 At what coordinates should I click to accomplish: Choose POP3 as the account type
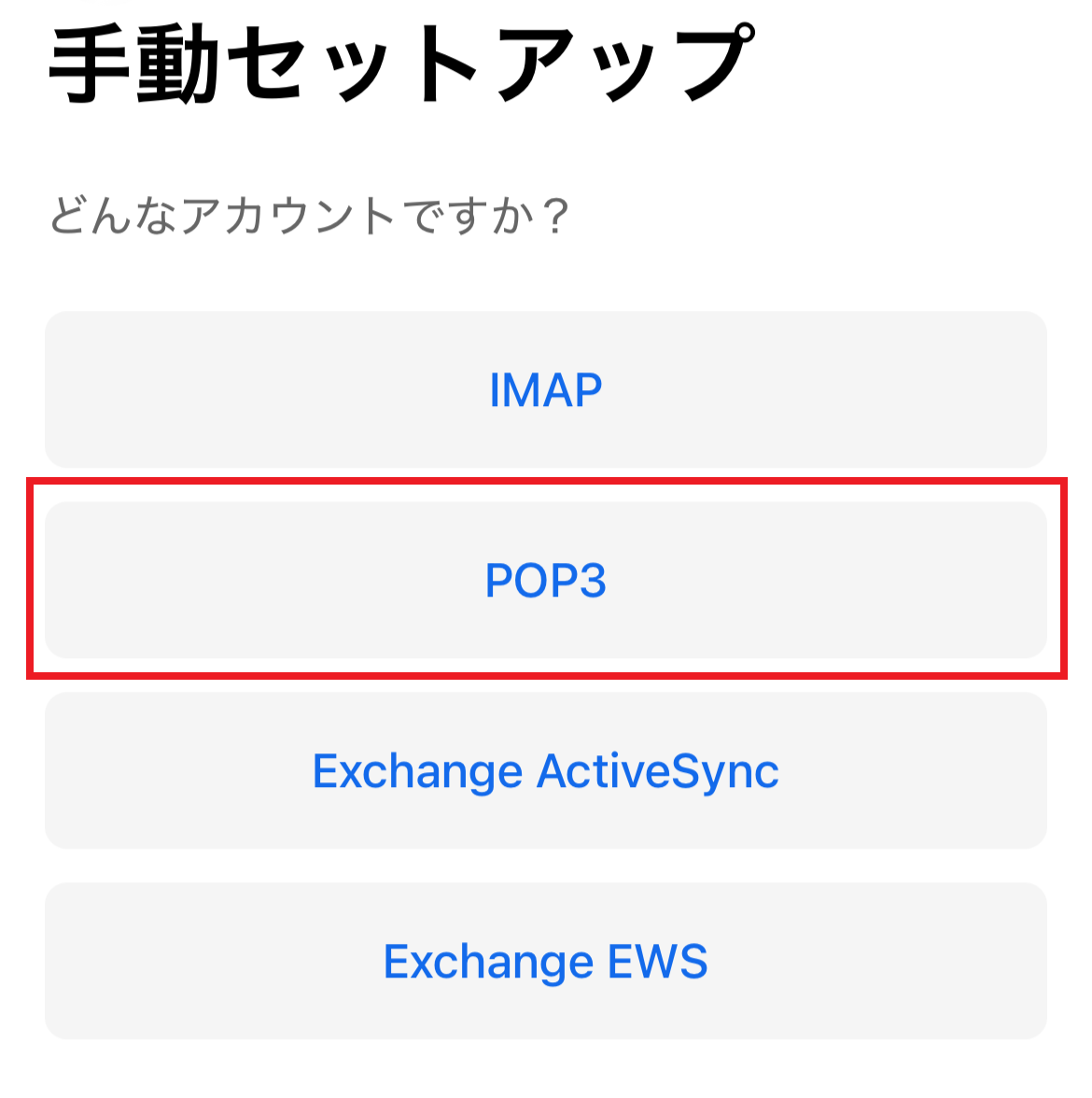(x=546, y=581)
